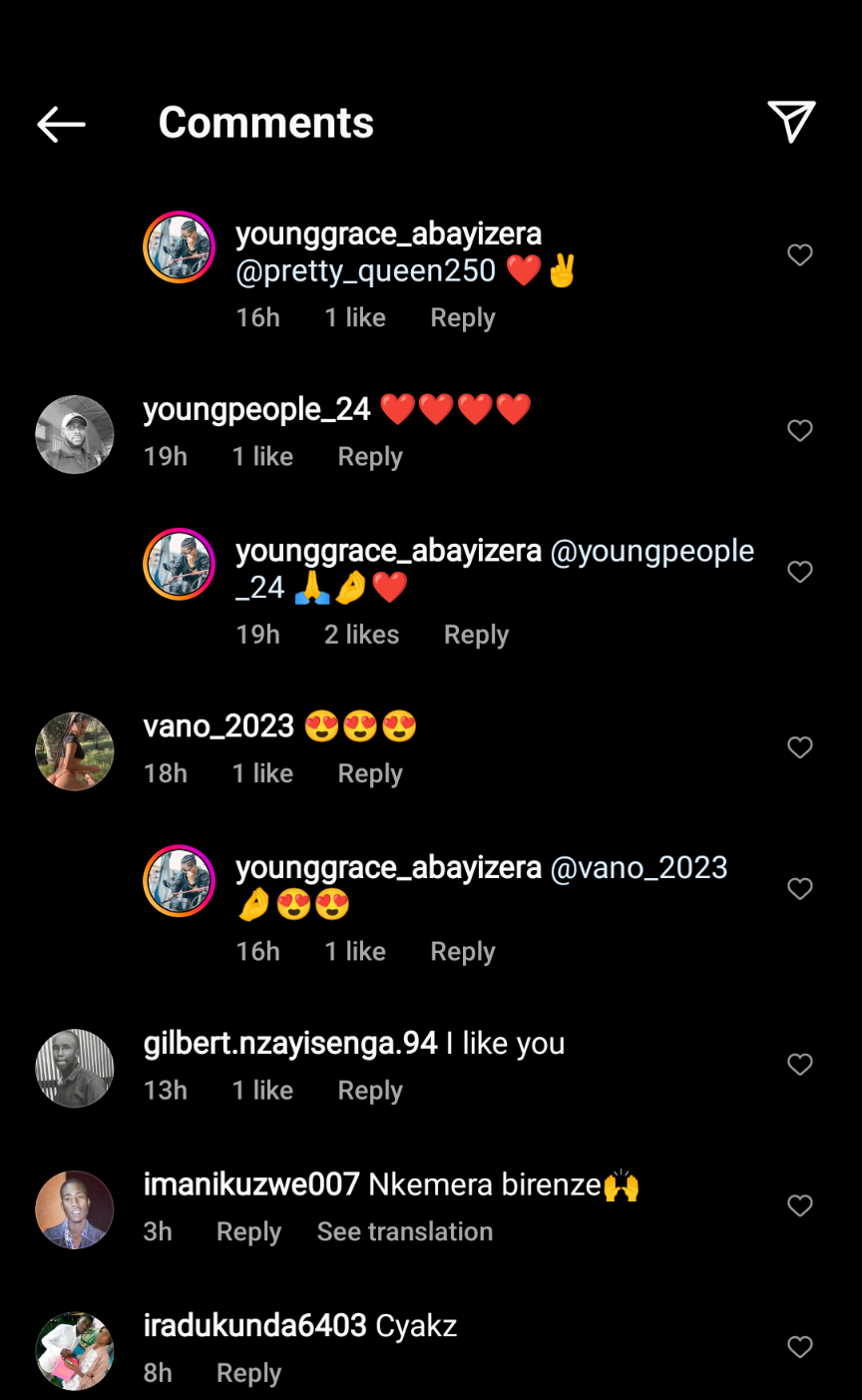
Task: Open the @pretty_queen250 mention
Action: click(x=366, y=271)
